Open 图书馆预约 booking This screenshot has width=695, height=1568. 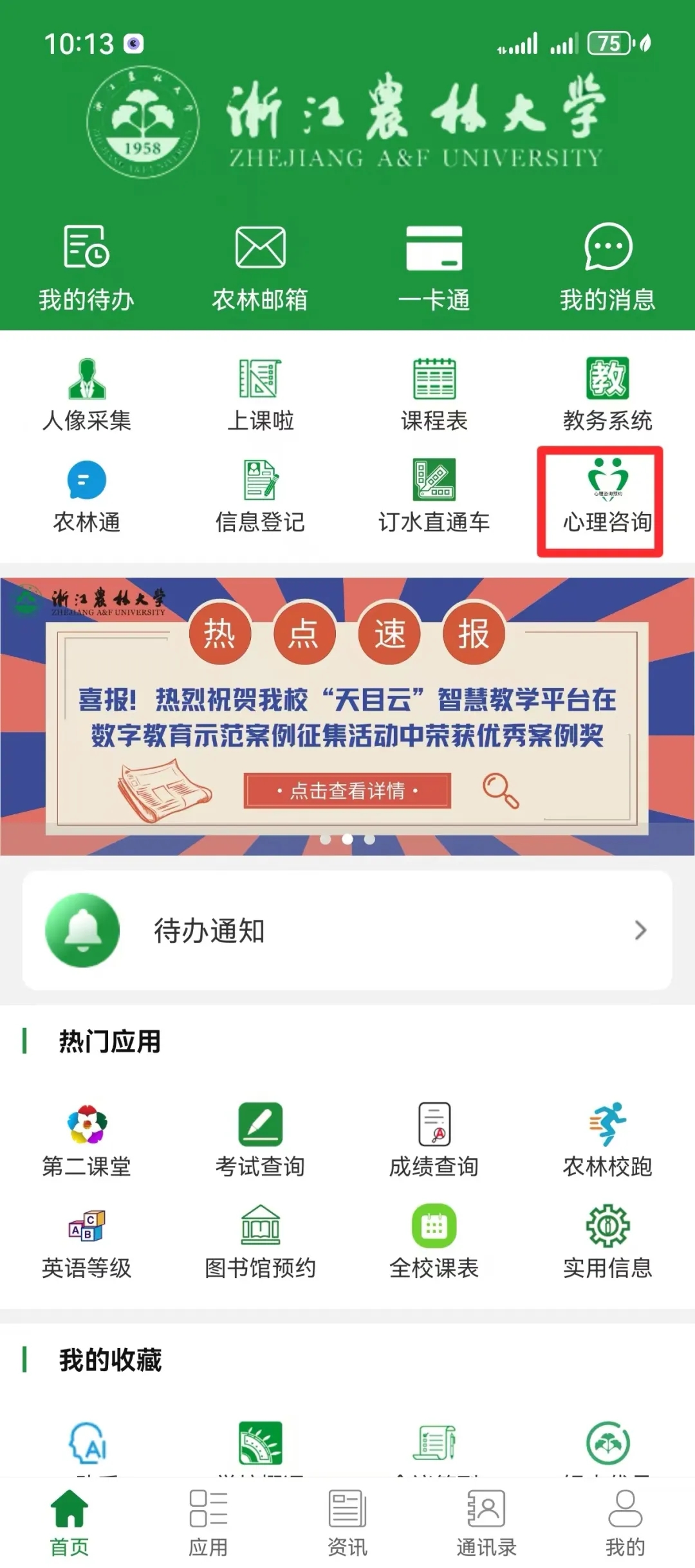[260, 1241]
